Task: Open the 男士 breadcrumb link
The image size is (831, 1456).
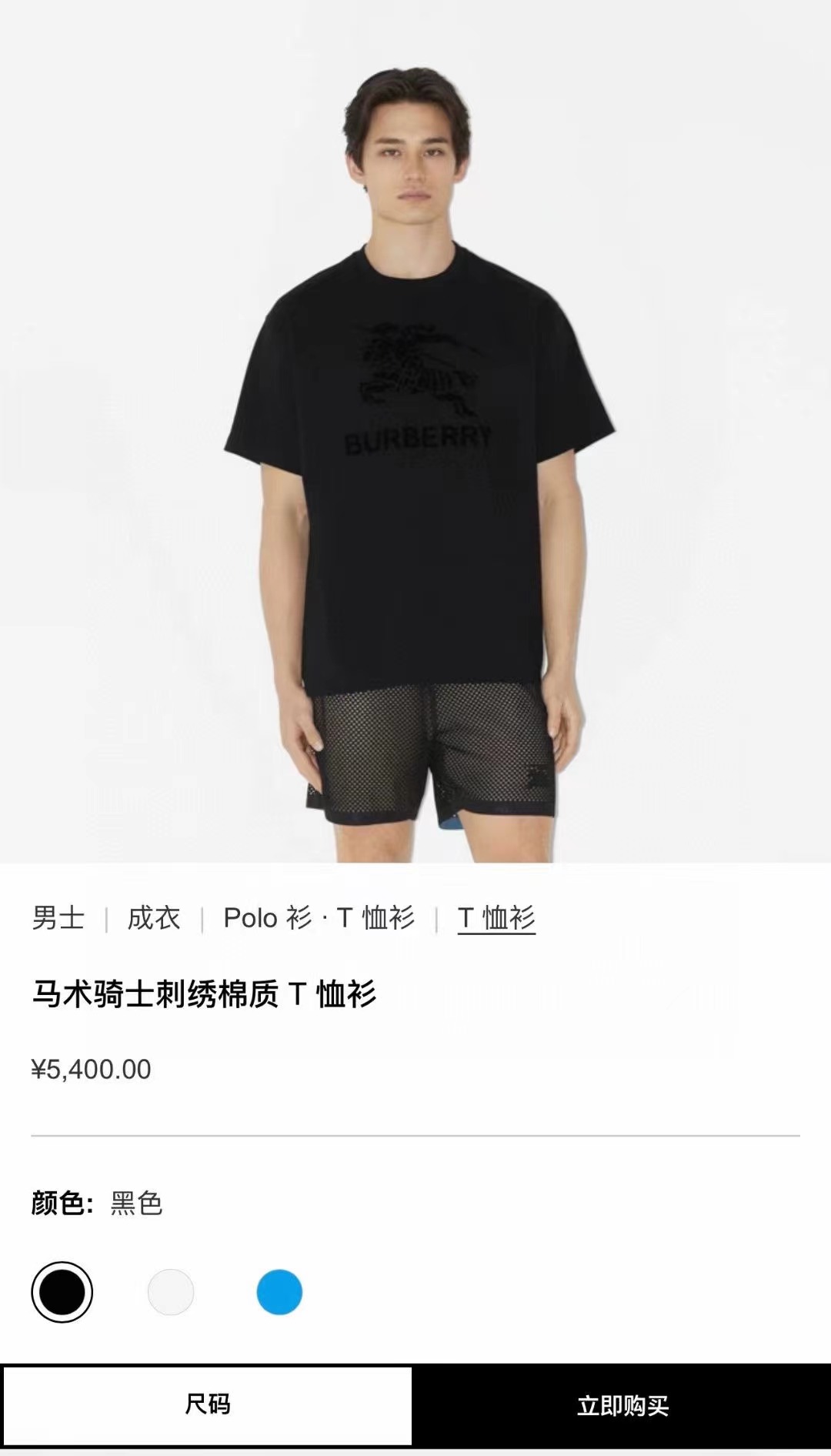Action: pos(58,917)
